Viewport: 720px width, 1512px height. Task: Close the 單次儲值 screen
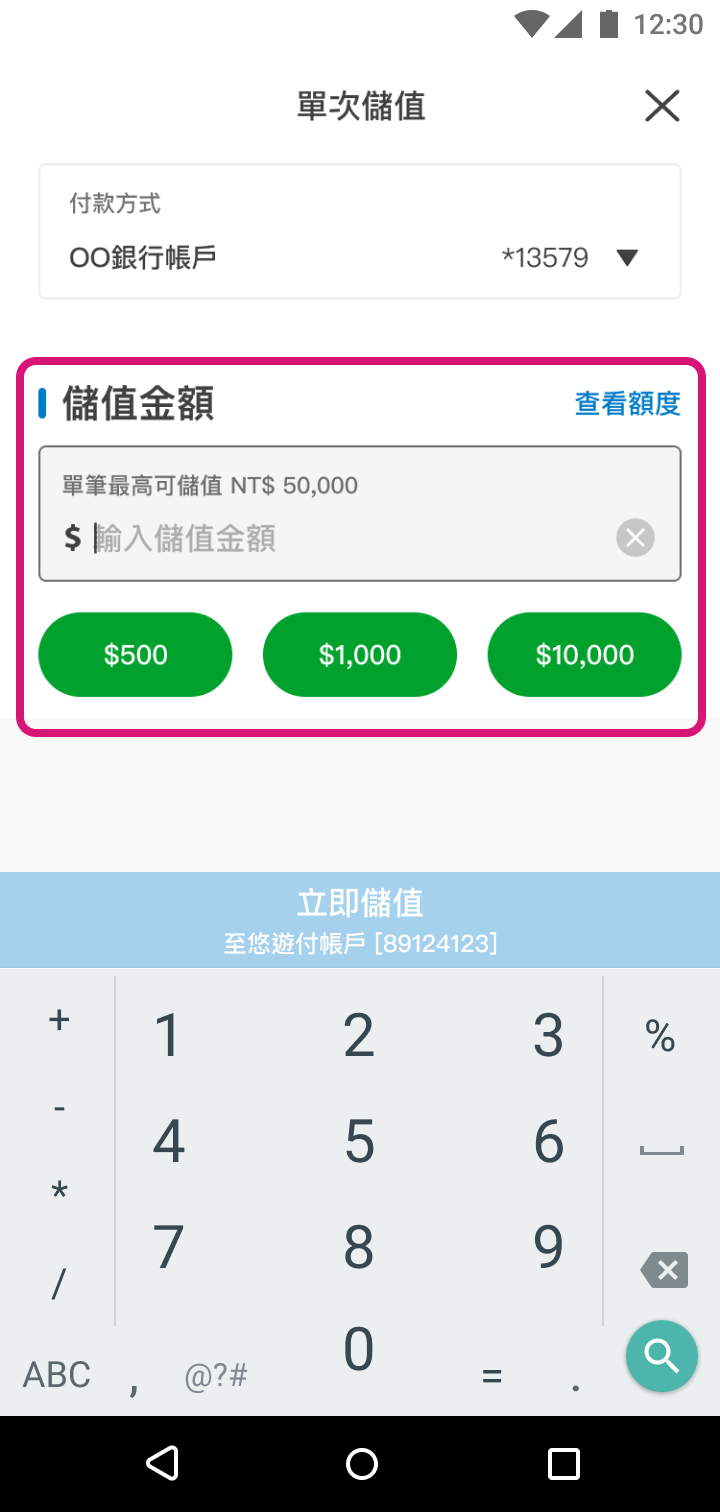click(x=662, y=106)
